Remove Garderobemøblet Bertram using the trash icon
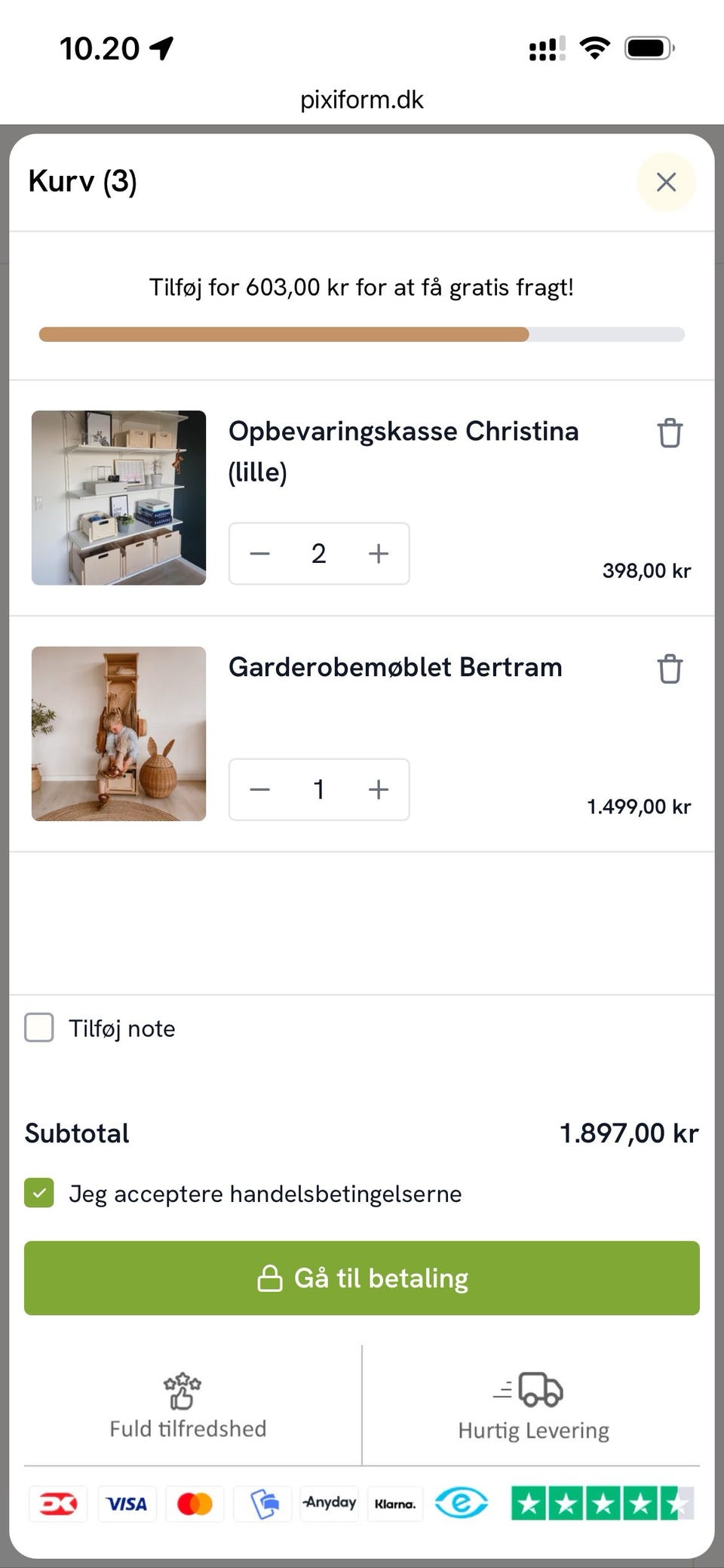The height and width of the screenshot is (1568, 724). pos(670,668)
